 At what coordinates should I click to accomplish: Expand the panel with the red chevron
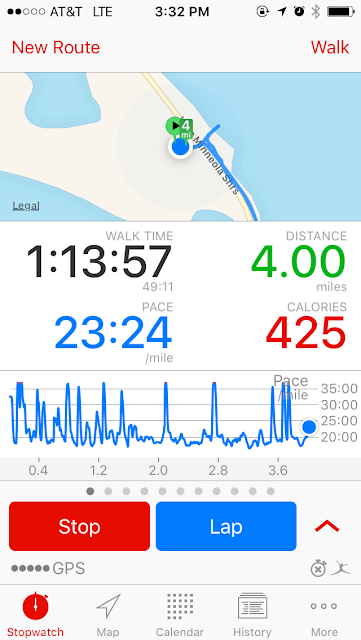[x=327, y=527]
